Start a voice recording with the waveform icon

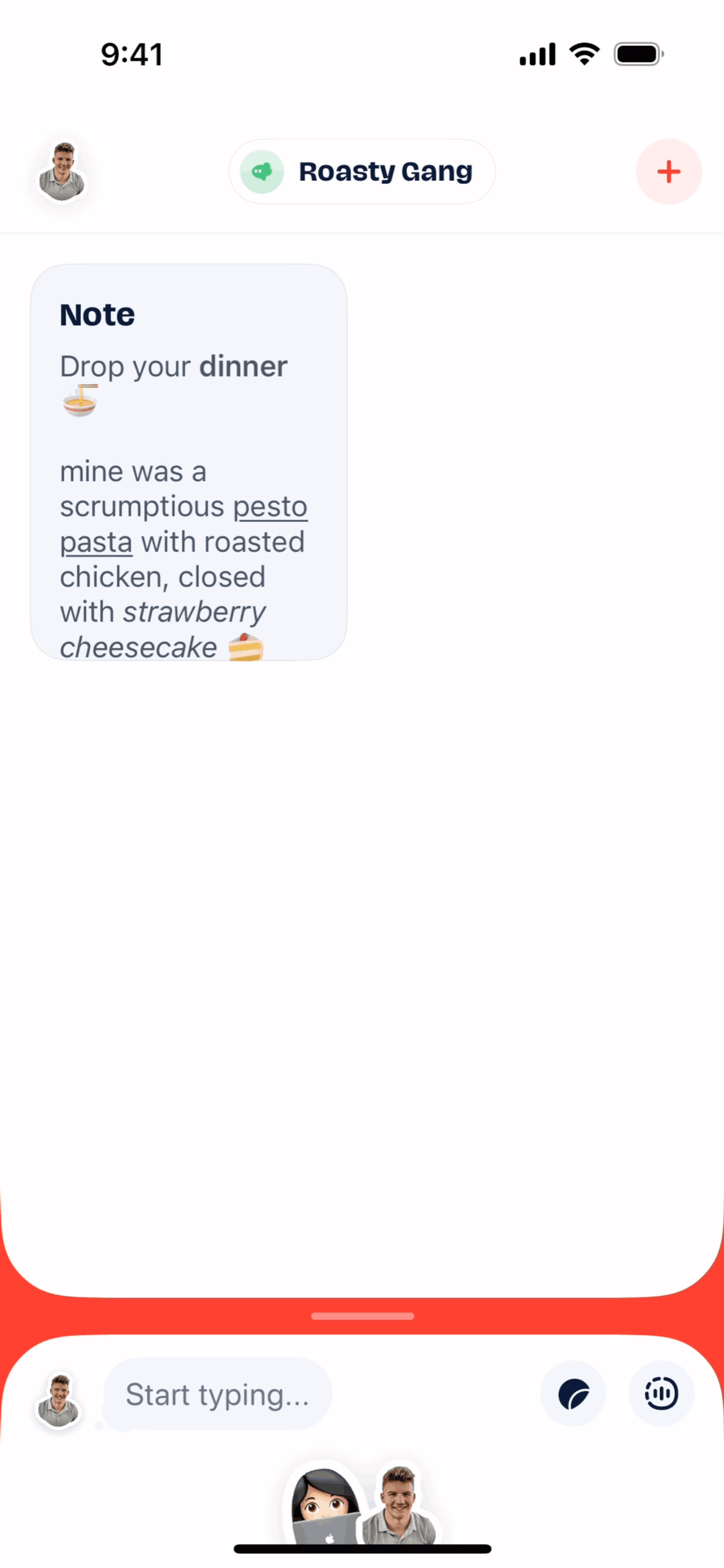(x=661, y=1394)
